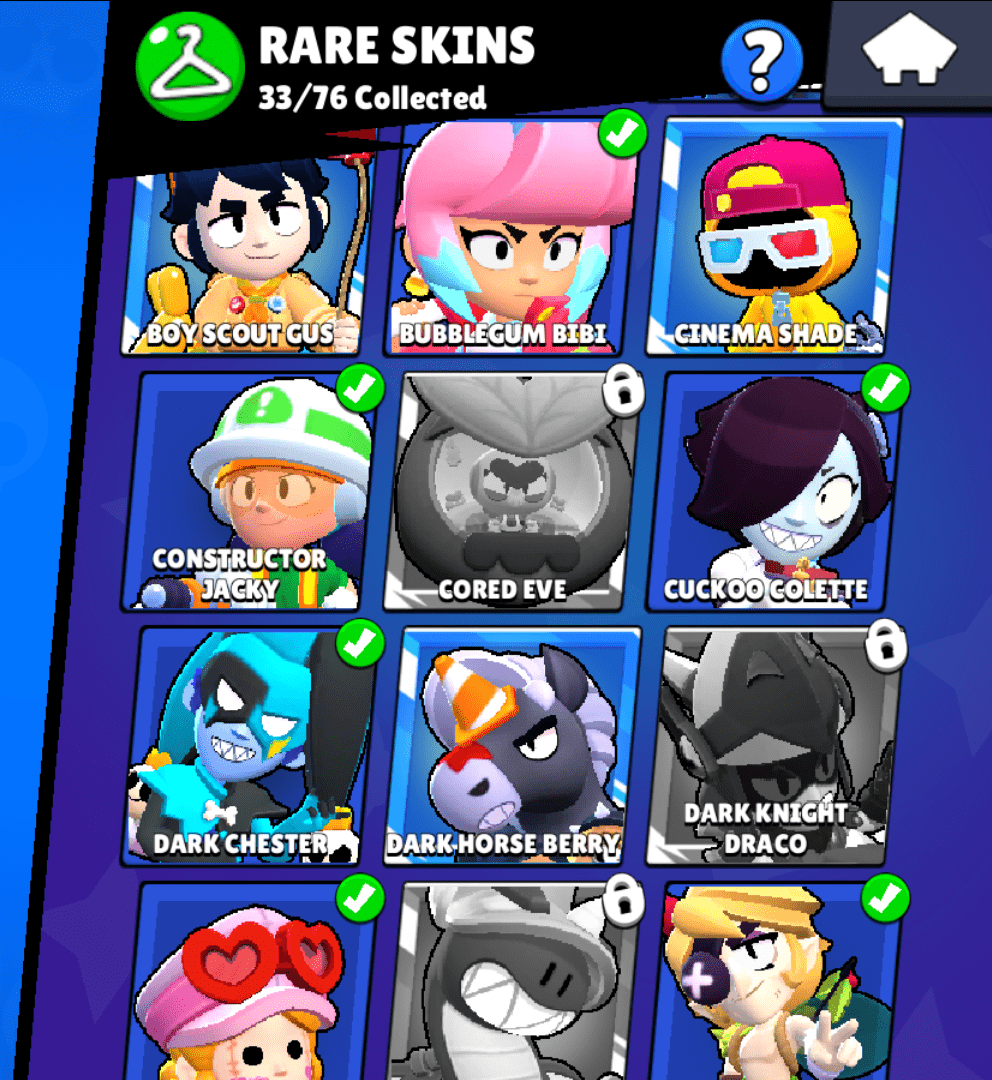
Task: Return to the home screen
Action: coord(908,55)
